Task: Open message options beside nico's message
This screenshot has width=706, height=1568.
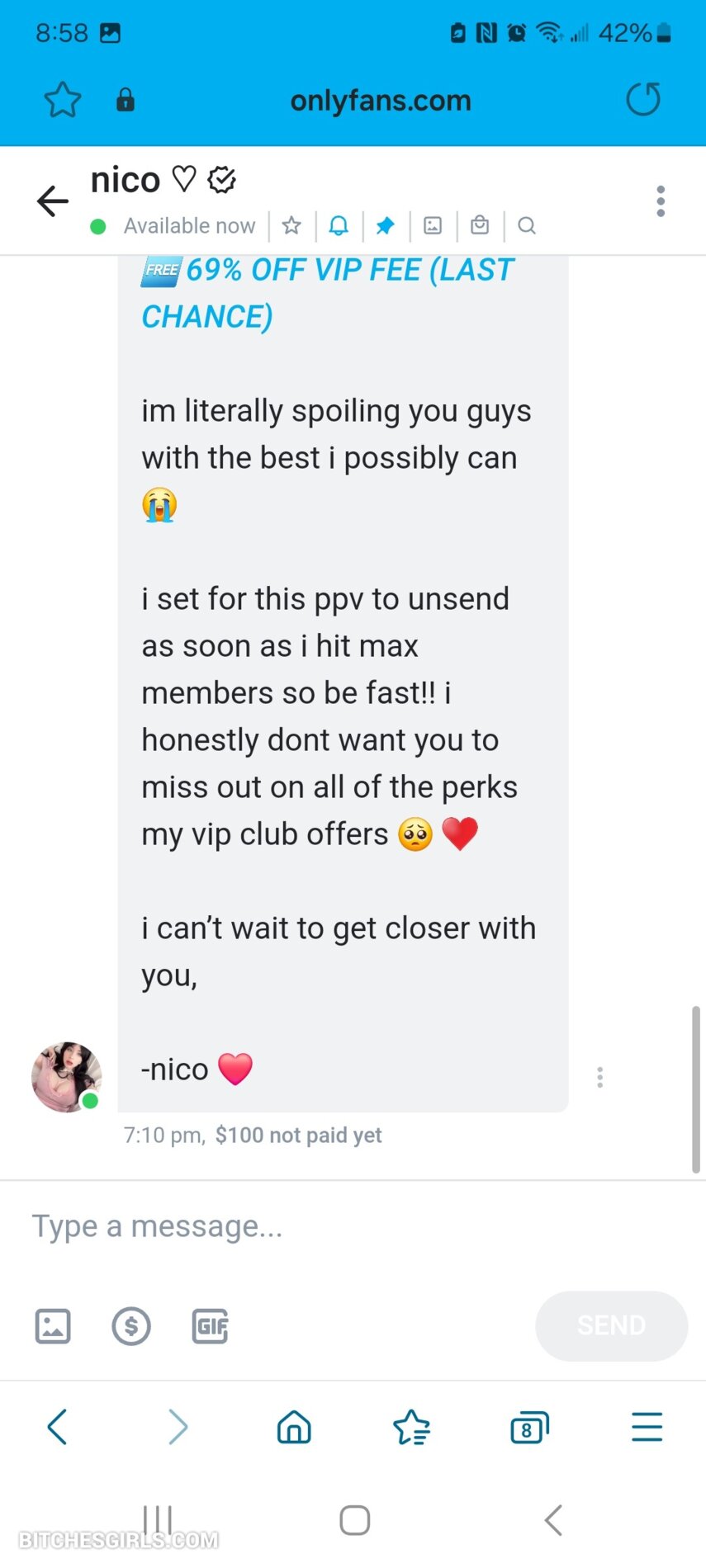Action: [x=600, y=1077]
